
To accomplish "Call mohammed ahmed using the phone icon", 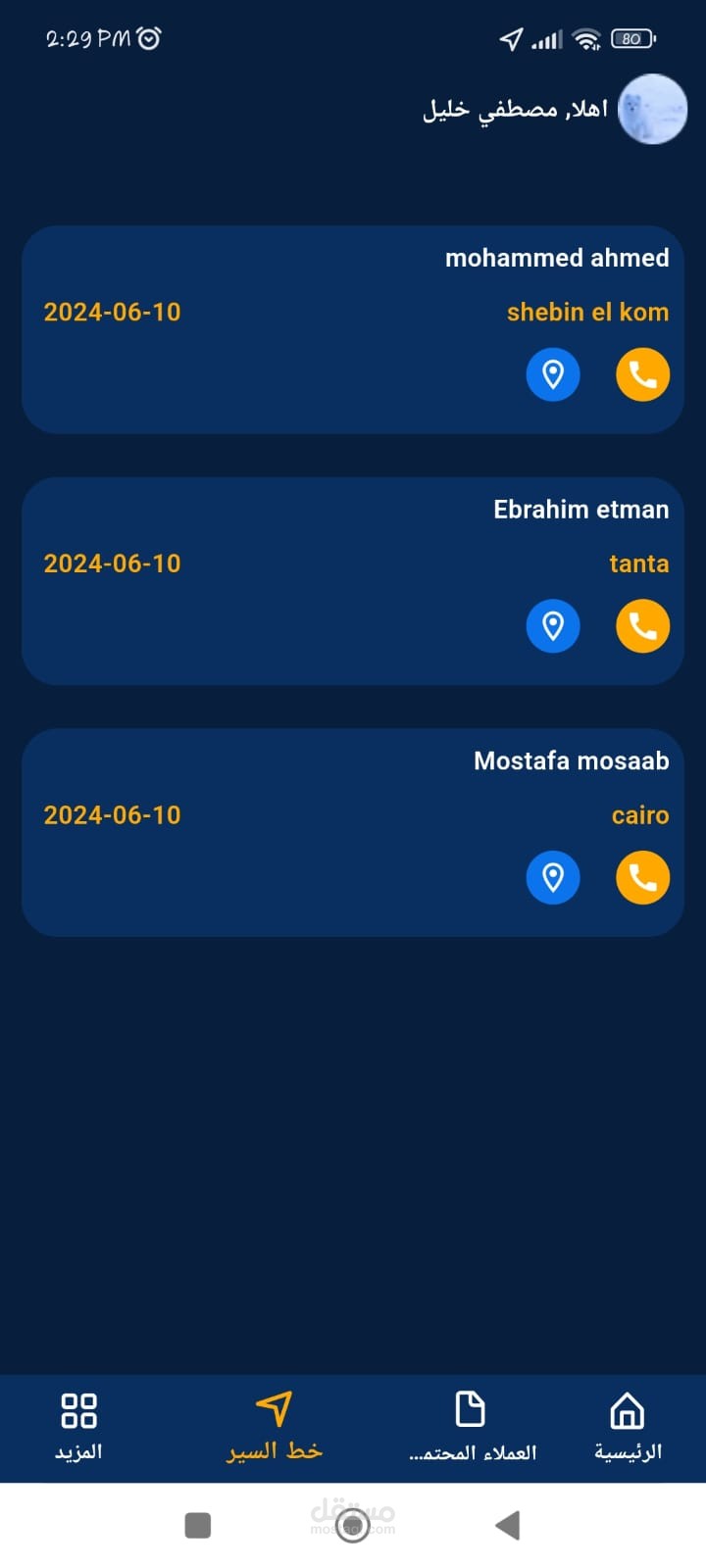I will (642, 374).
